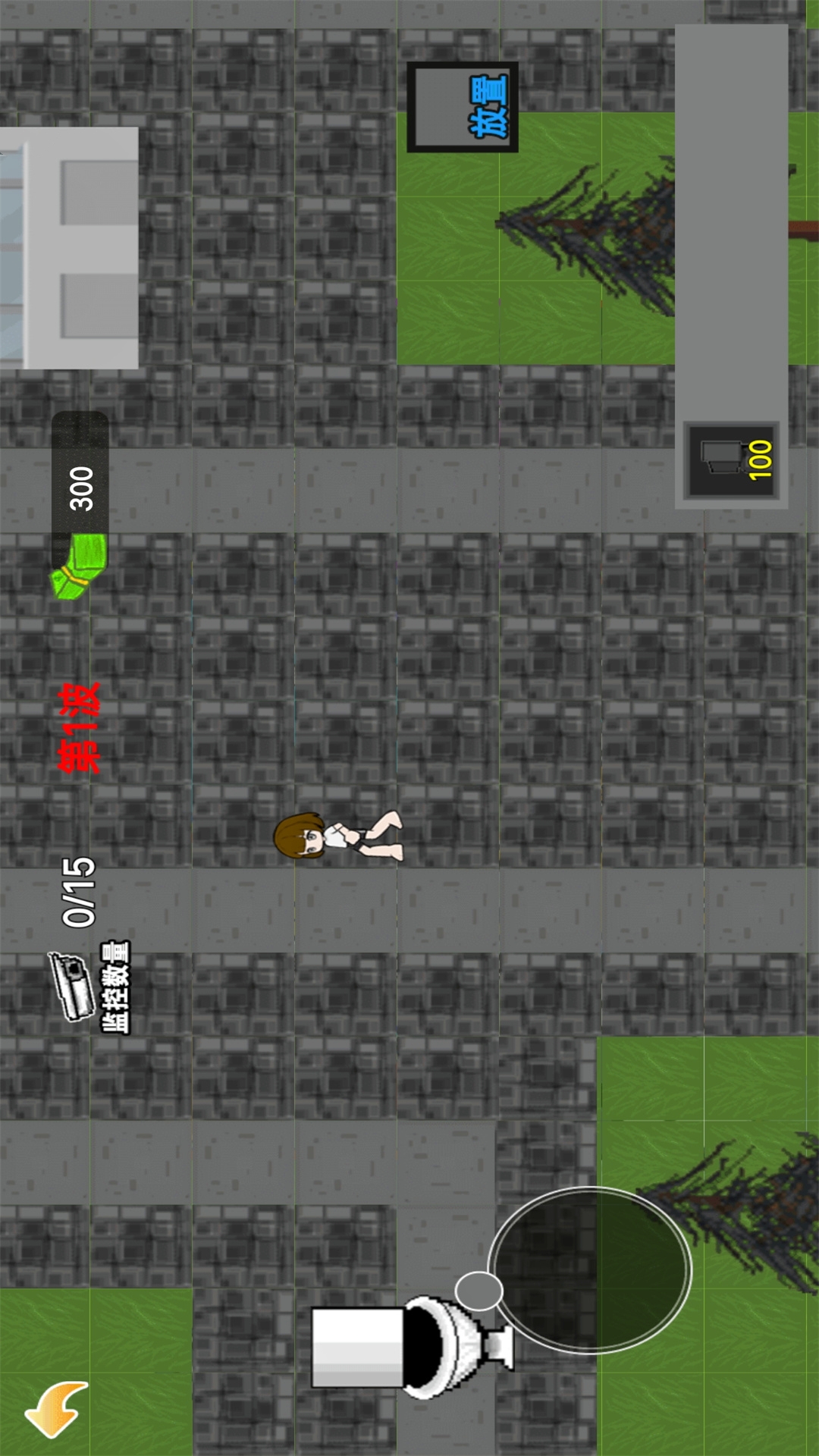Select the 100-cost camera item
The width and height of the screenshot is (819, 1456).
(731, 460)
